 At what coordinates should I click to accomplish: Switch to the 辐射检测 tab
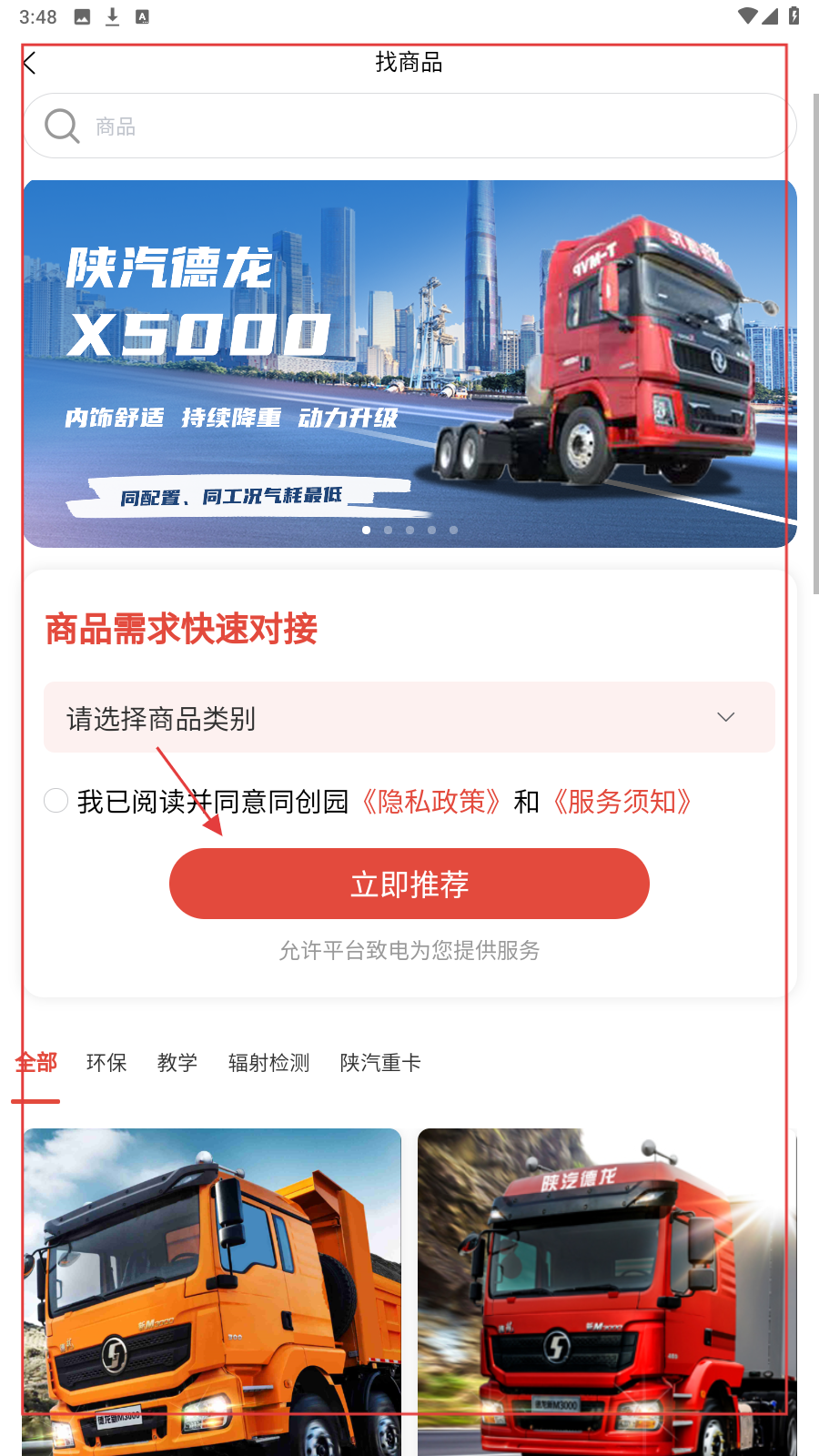[x=269, y=1062]
